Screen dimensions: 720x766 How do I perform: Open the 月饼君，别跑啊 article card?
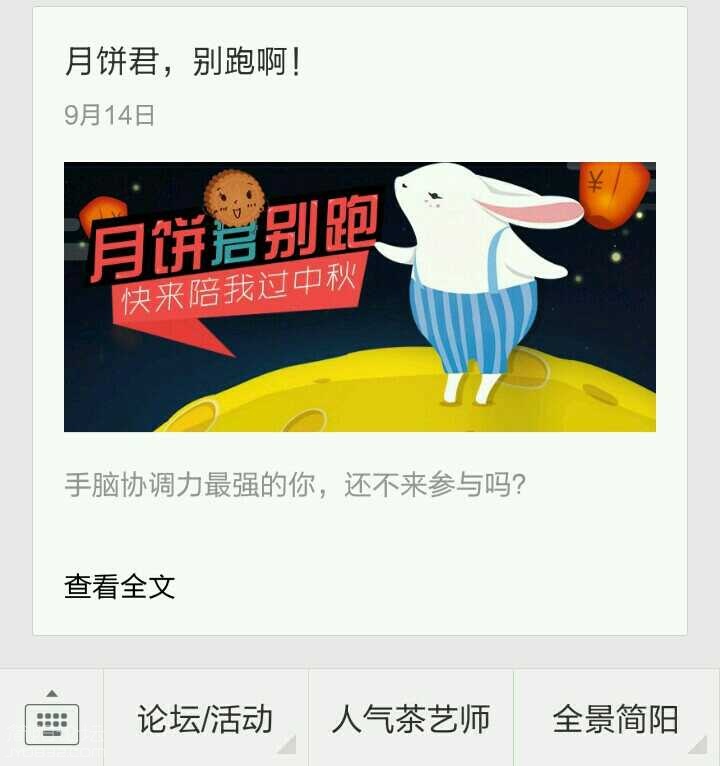tap(359, 297)
